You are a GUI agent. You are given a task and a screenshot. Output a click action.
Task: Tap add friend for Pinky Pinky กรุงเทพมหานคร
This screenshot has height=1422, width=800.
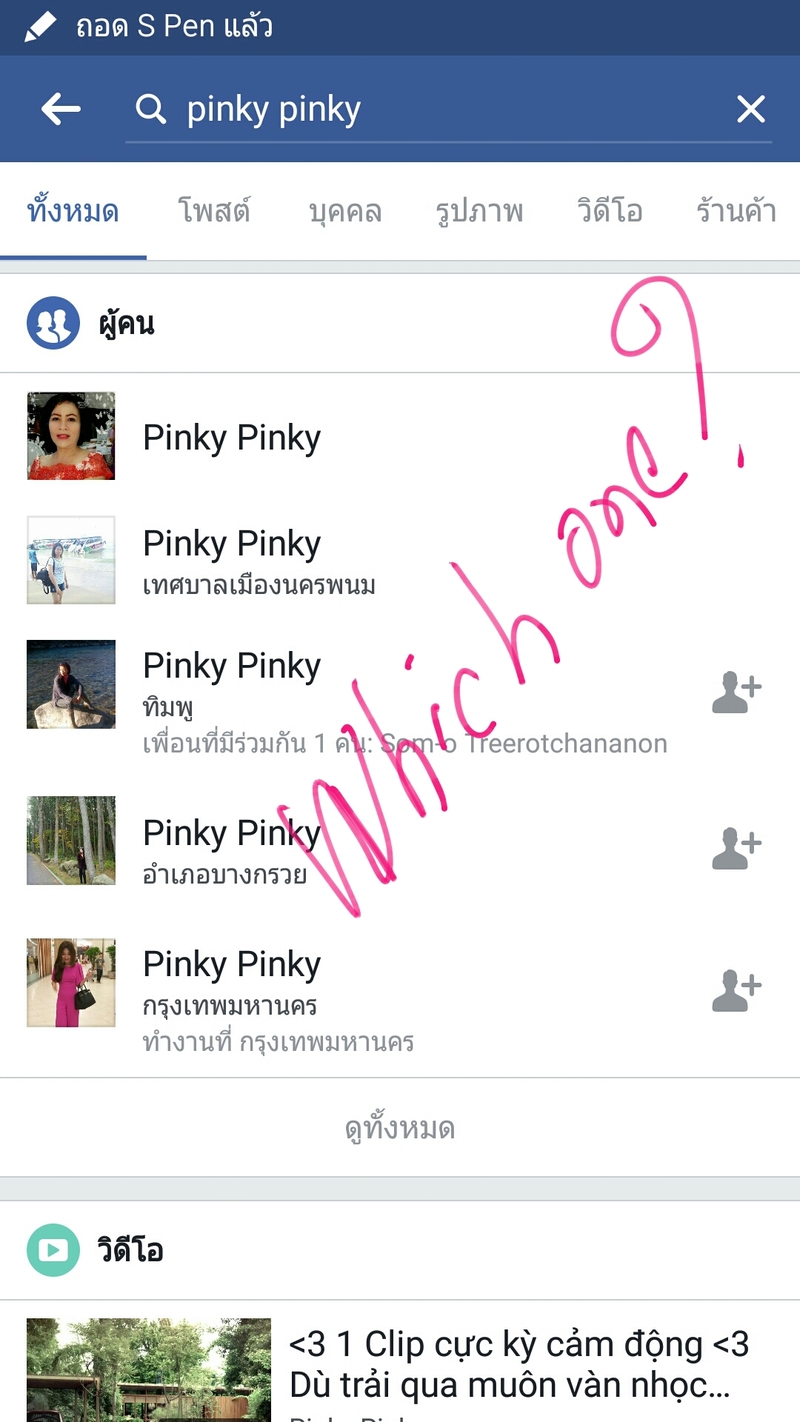click(x=735, y=989)
